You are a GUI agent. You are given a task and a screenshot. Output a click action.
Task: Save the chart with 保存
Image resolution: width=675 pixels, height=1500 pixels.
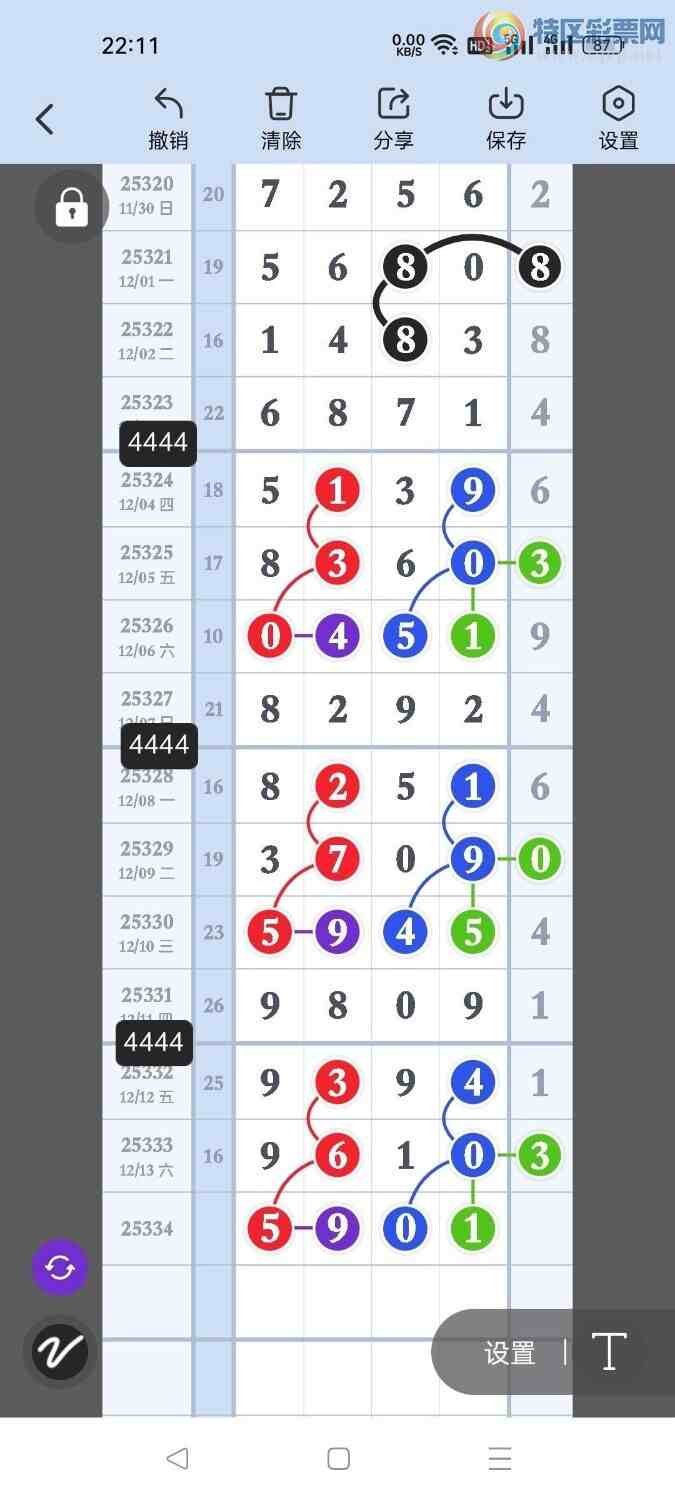(506, 119)
